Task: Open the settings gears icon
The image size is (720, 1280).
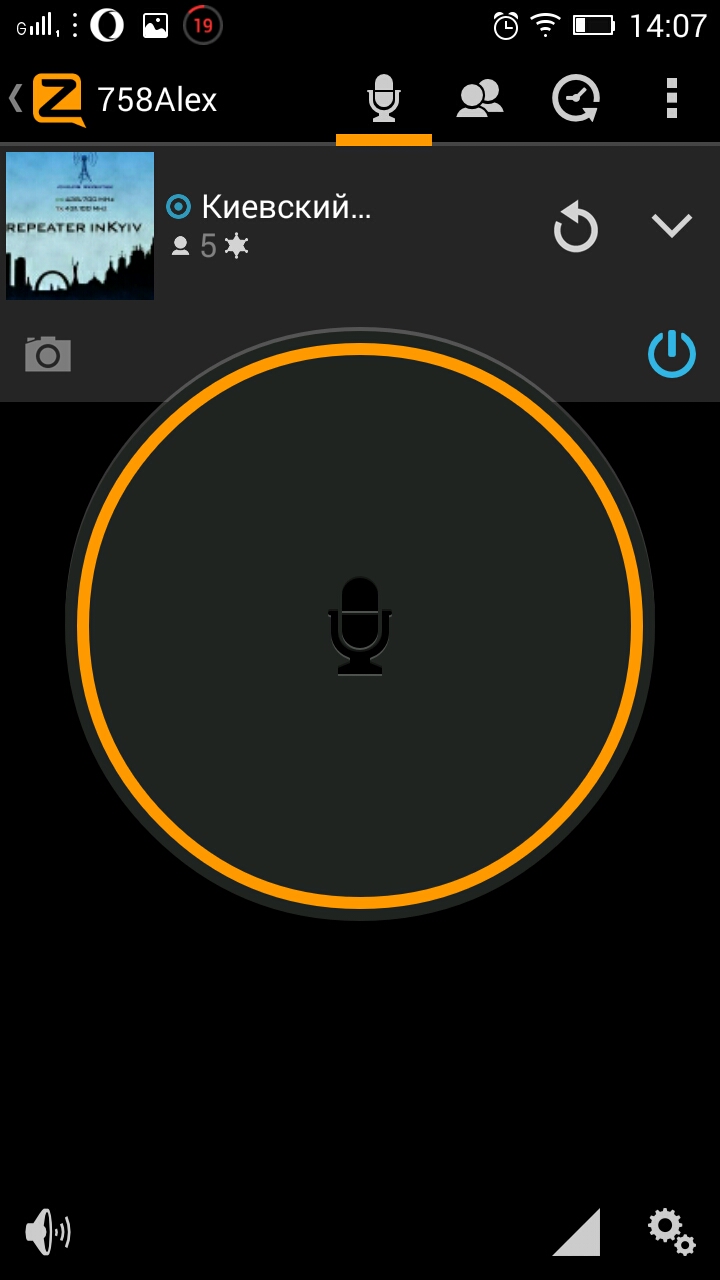Action: [671, 1232]
